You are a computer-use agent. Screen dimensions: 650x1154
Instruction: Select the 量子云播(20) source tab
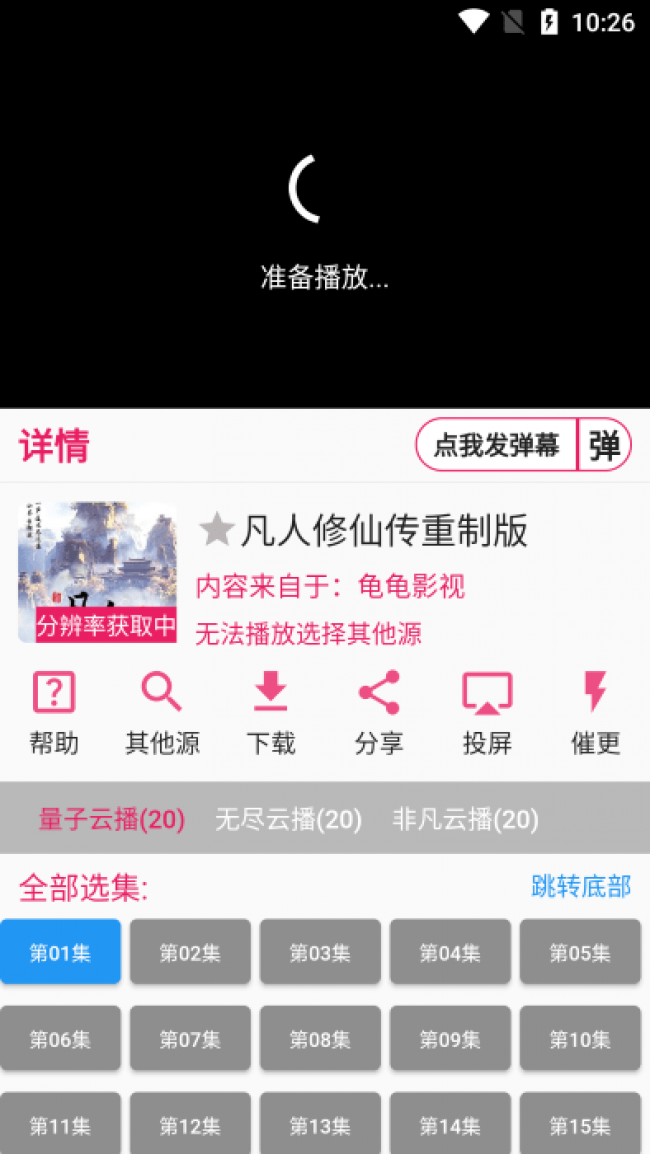pyautogui.click(x=112, y=820)
